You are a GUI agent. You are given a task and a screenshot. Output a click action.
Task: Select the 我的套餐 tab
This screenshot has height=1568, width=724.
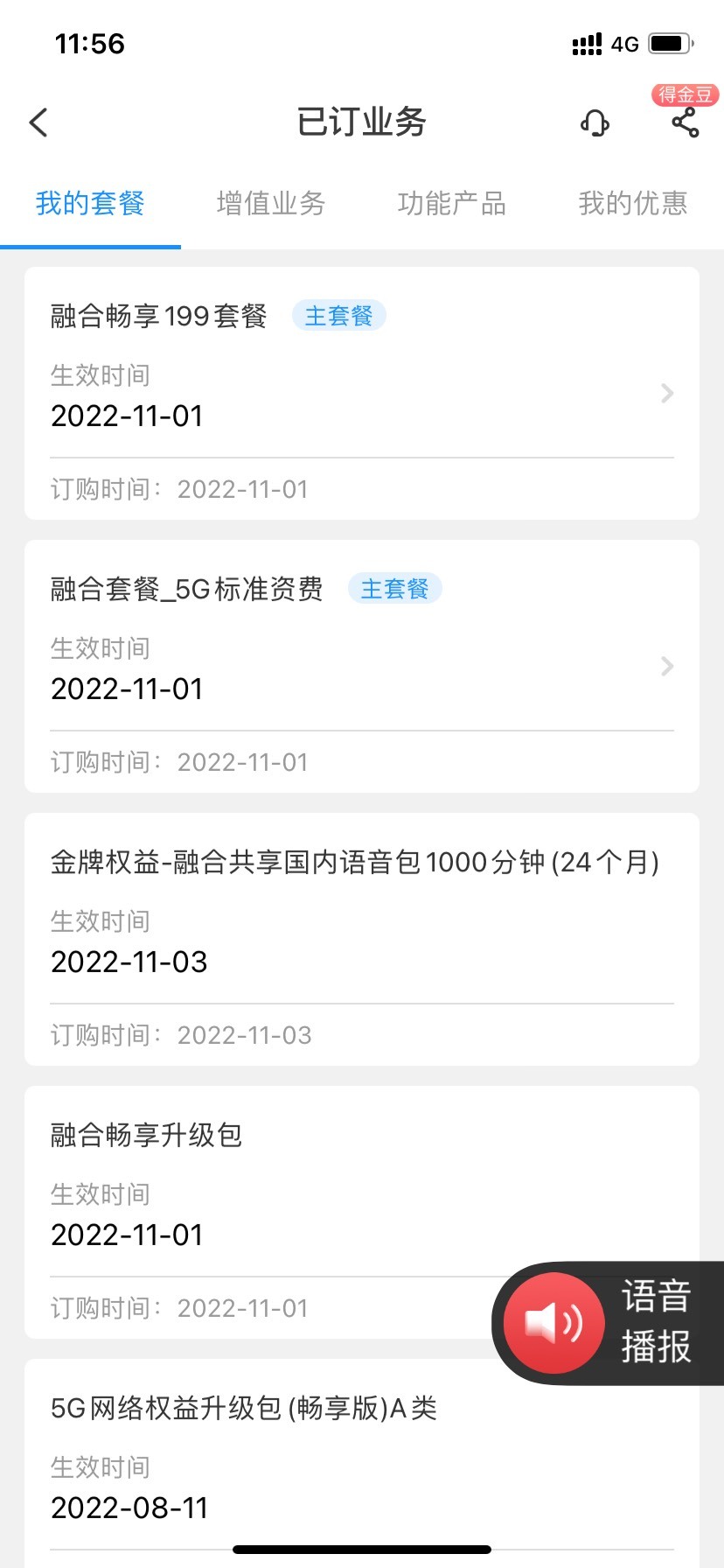point(90,204)
